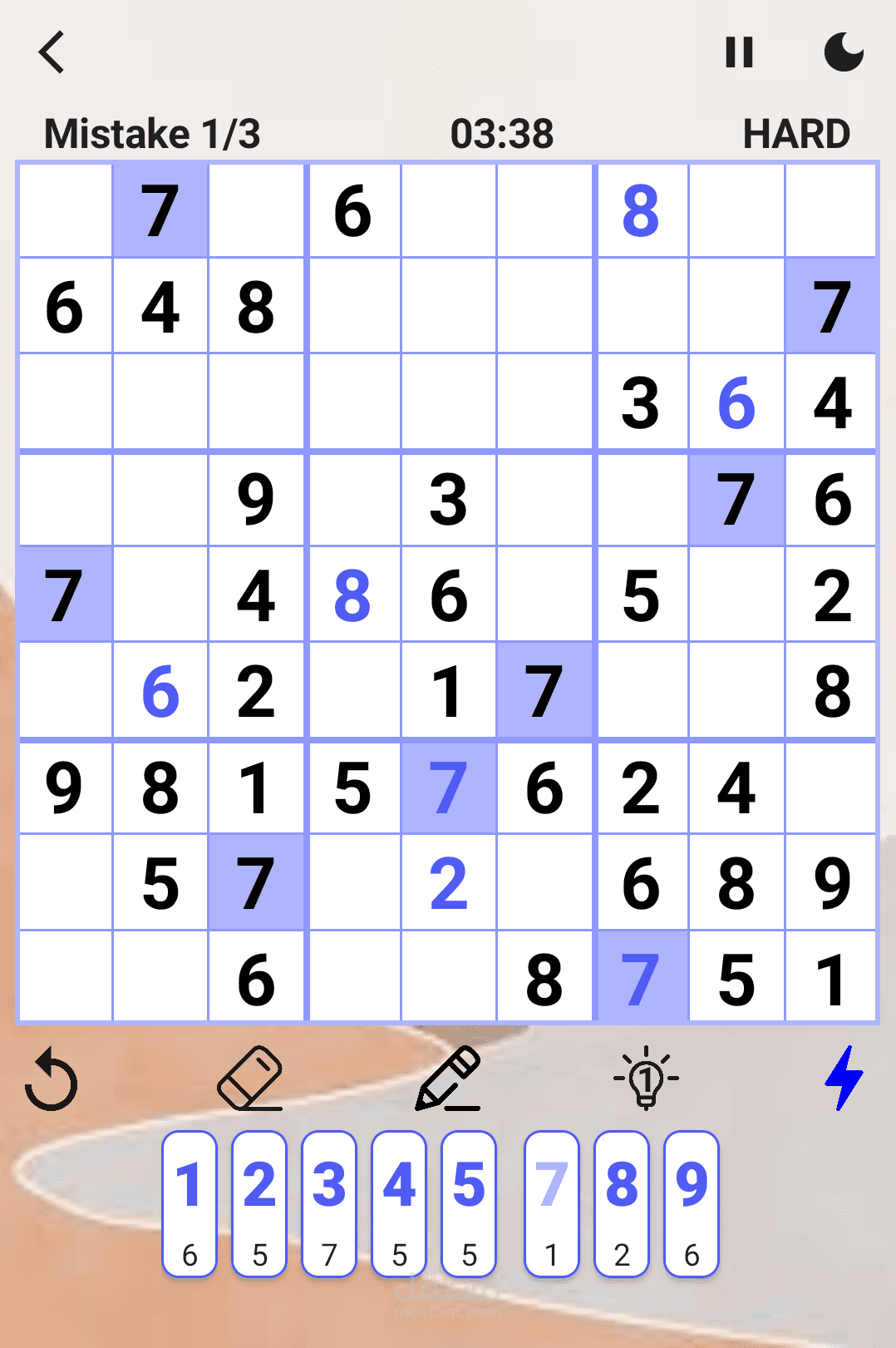Select number 2 on the number pad
The image size is (896, 1348).
pyautogui.click(x=259, y=1203)
